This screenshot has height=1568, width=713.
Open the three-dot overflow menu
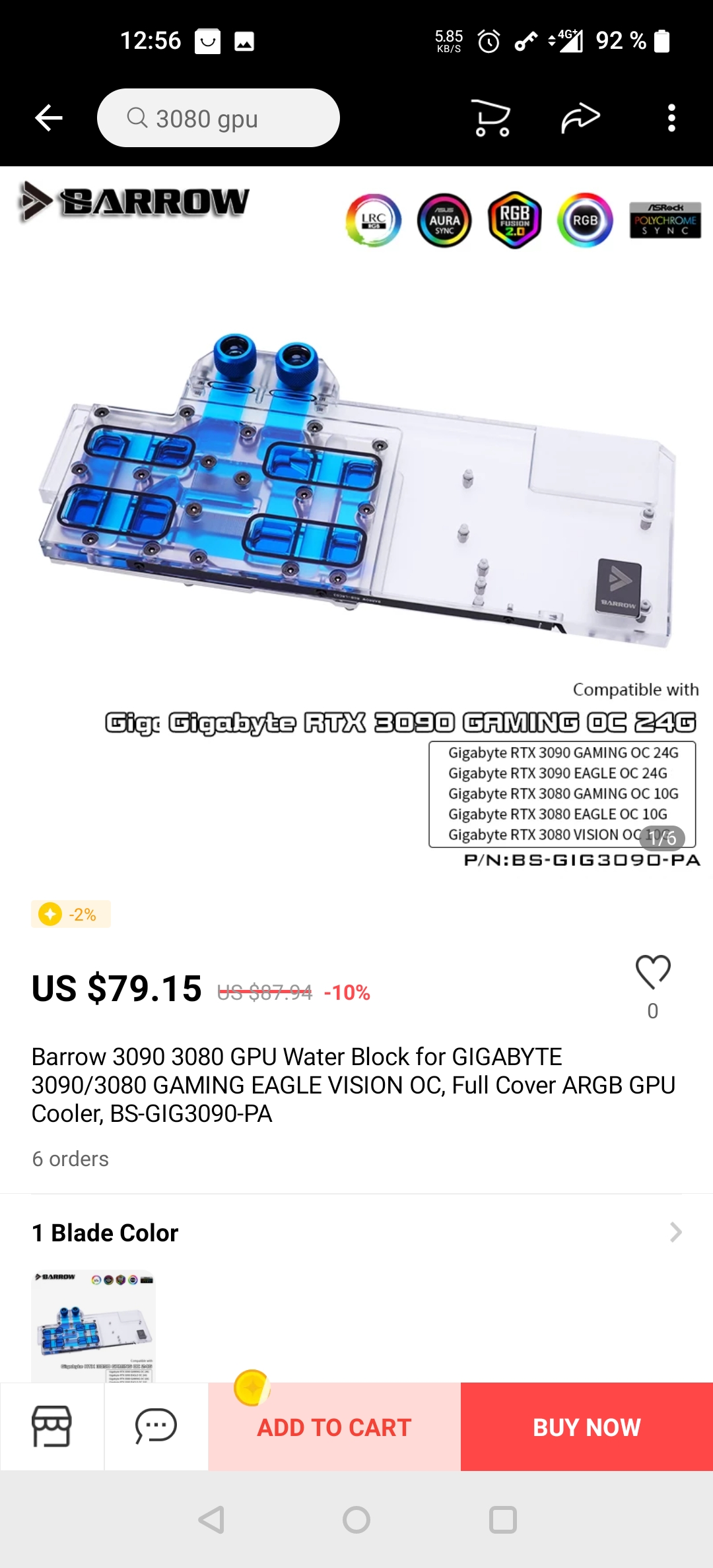671,118
